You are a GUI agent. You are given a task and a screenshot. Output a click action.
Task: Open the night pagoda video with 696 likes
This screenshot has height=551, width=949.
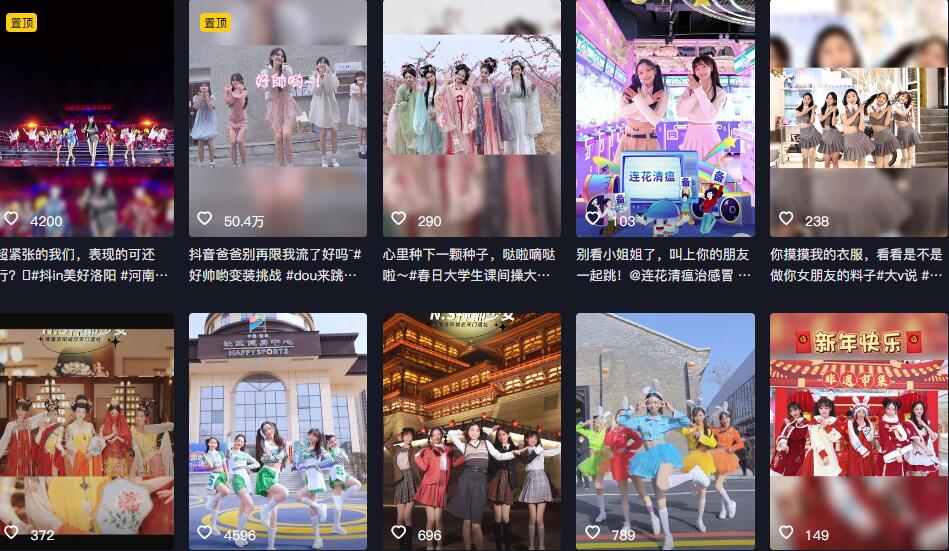[471, 430]
